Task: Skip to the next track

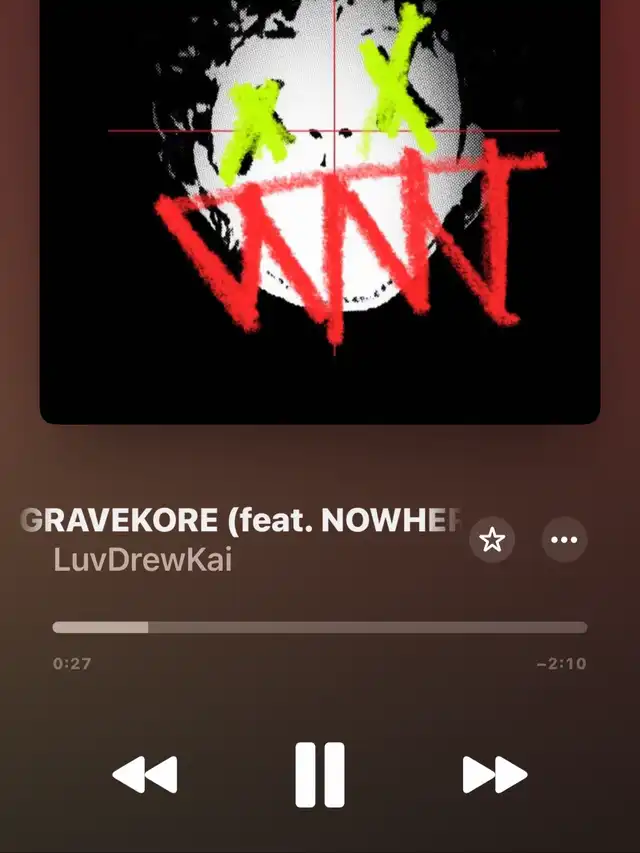Action: pos(494,774)
